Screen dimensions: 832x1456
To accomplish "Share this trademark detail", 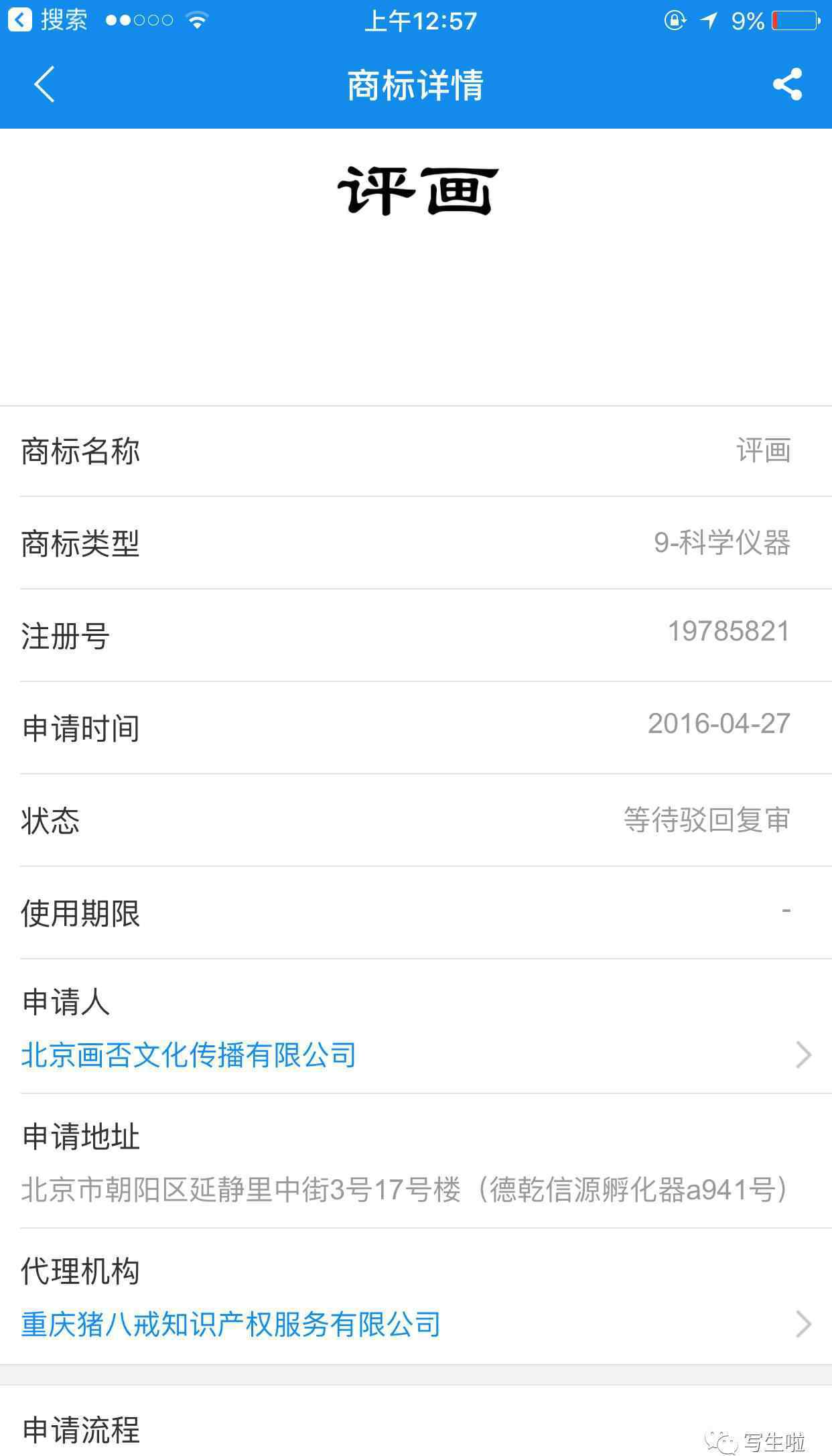I will [x=787, y=84].
